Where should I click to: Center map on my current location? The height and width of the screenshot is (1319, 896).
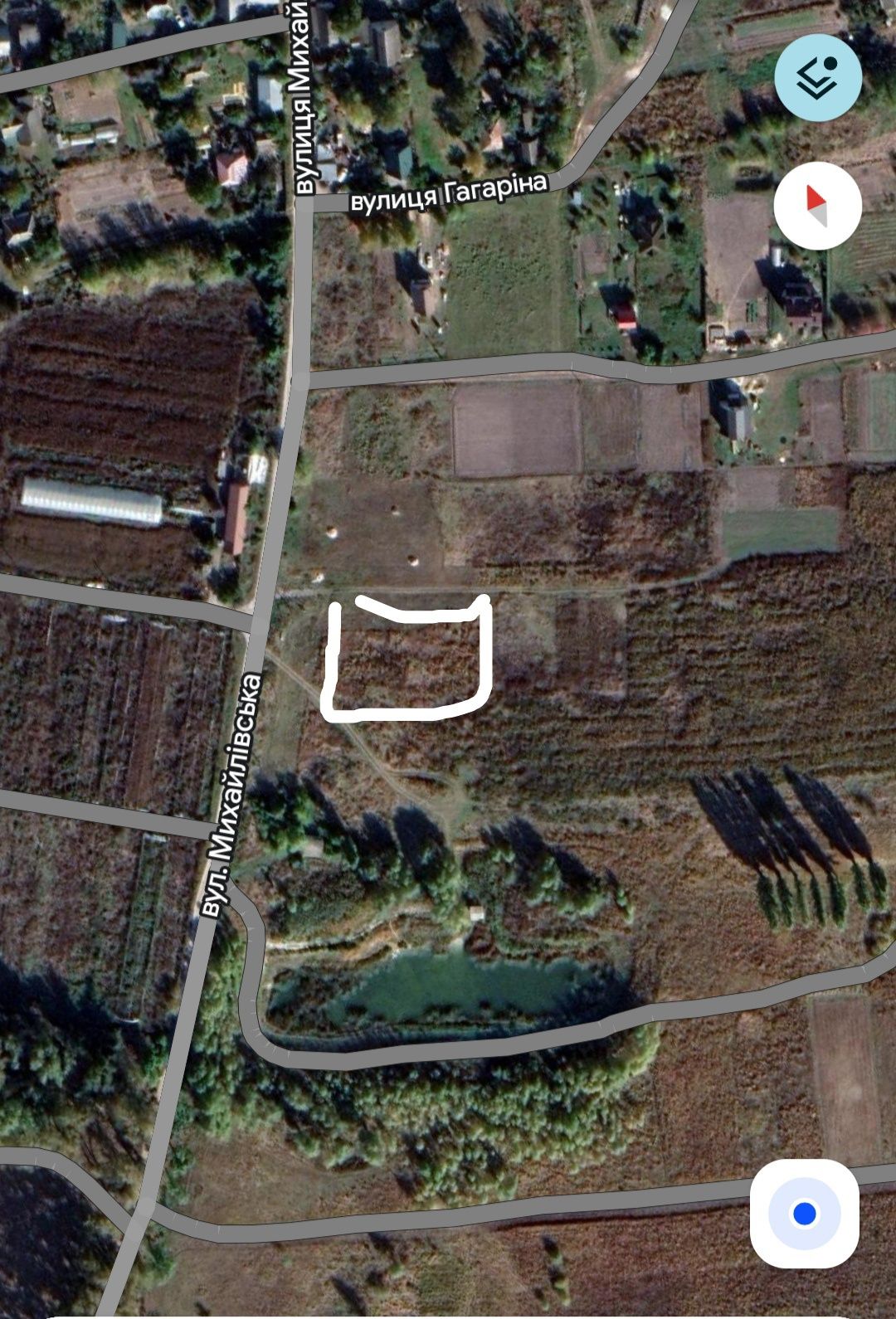[804, 1214]
